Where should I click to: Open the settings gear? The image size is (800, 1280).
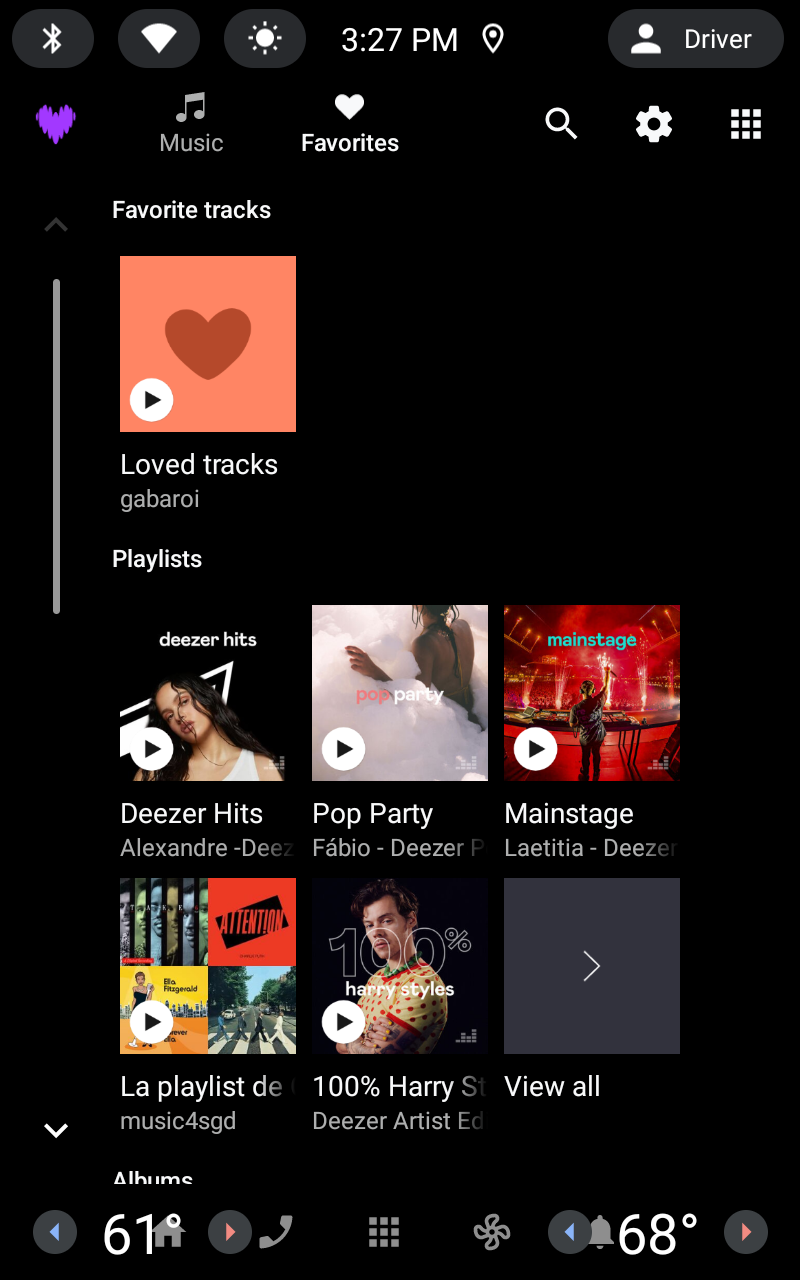654,124
